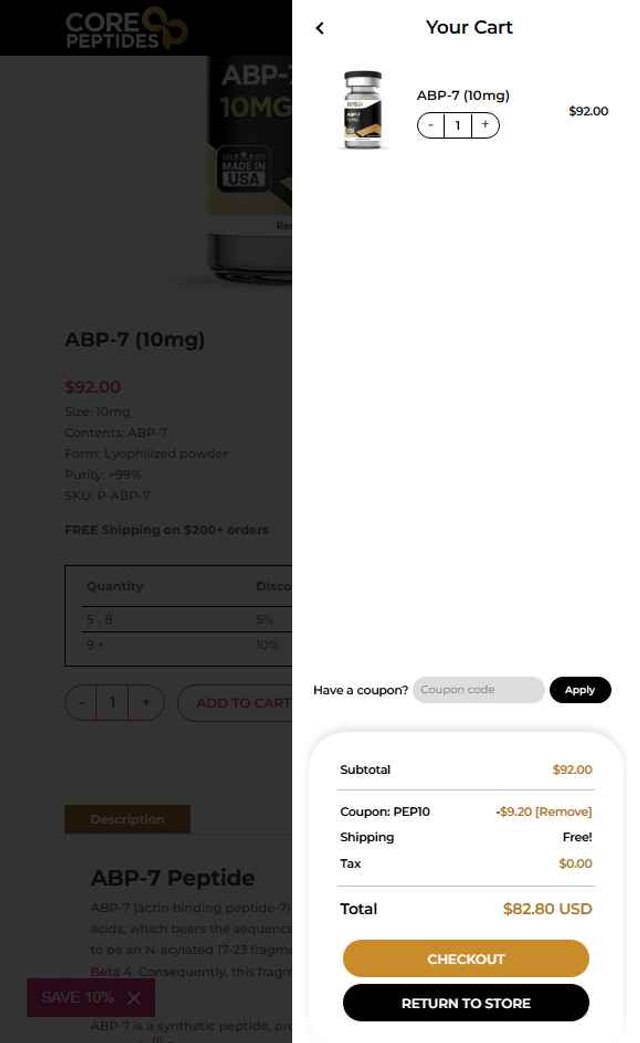640x1043 pixels.
Task: Return to store
Action: point(466,1003)
